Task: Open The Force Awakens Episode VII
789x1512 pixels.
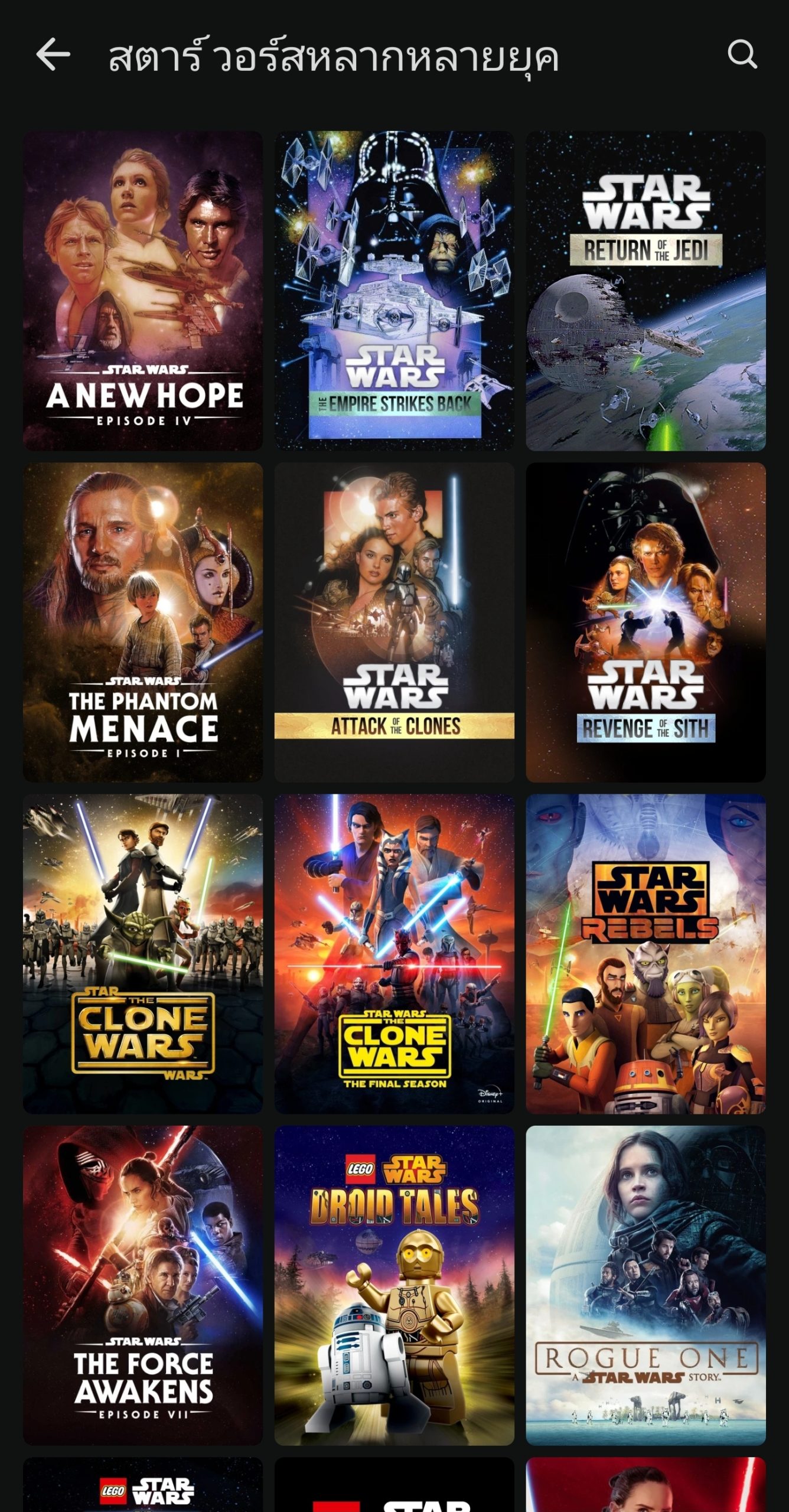Action: tap(143, 1286)
